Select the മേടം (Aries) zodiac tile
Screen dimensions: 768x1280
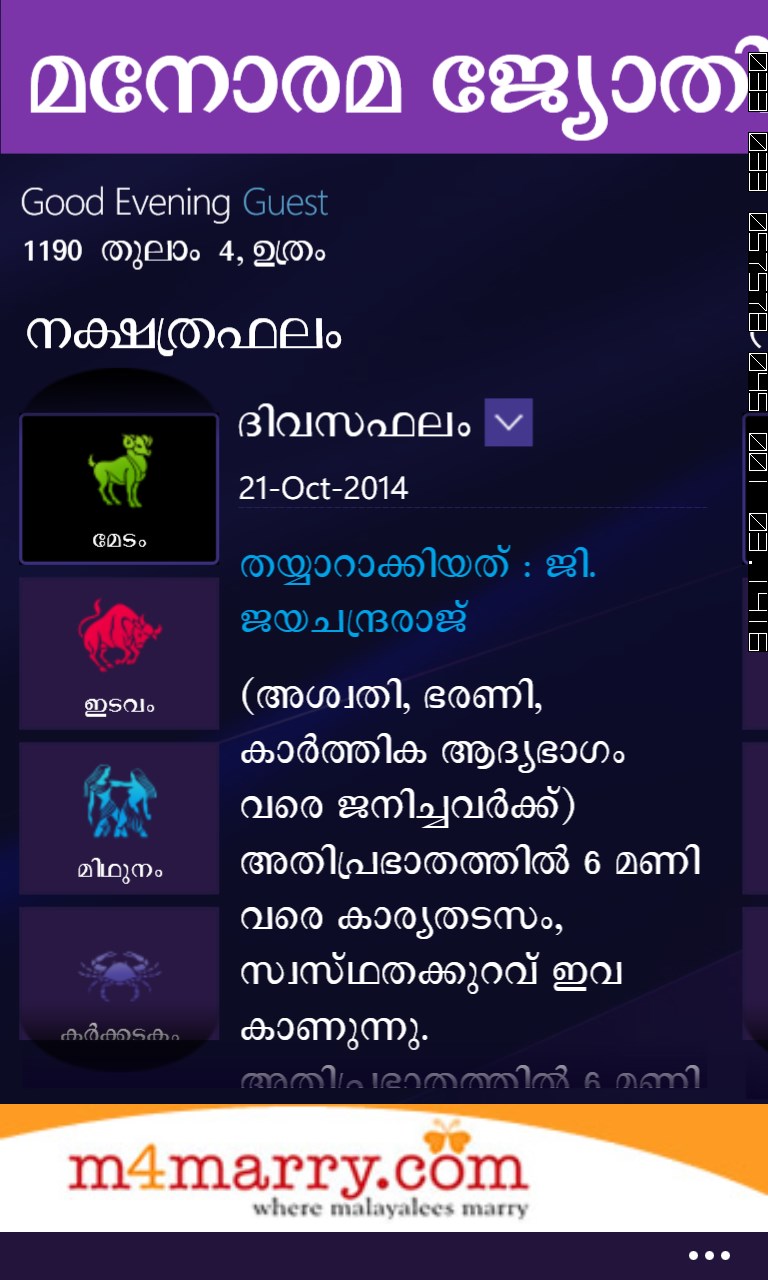coord(119,489)
